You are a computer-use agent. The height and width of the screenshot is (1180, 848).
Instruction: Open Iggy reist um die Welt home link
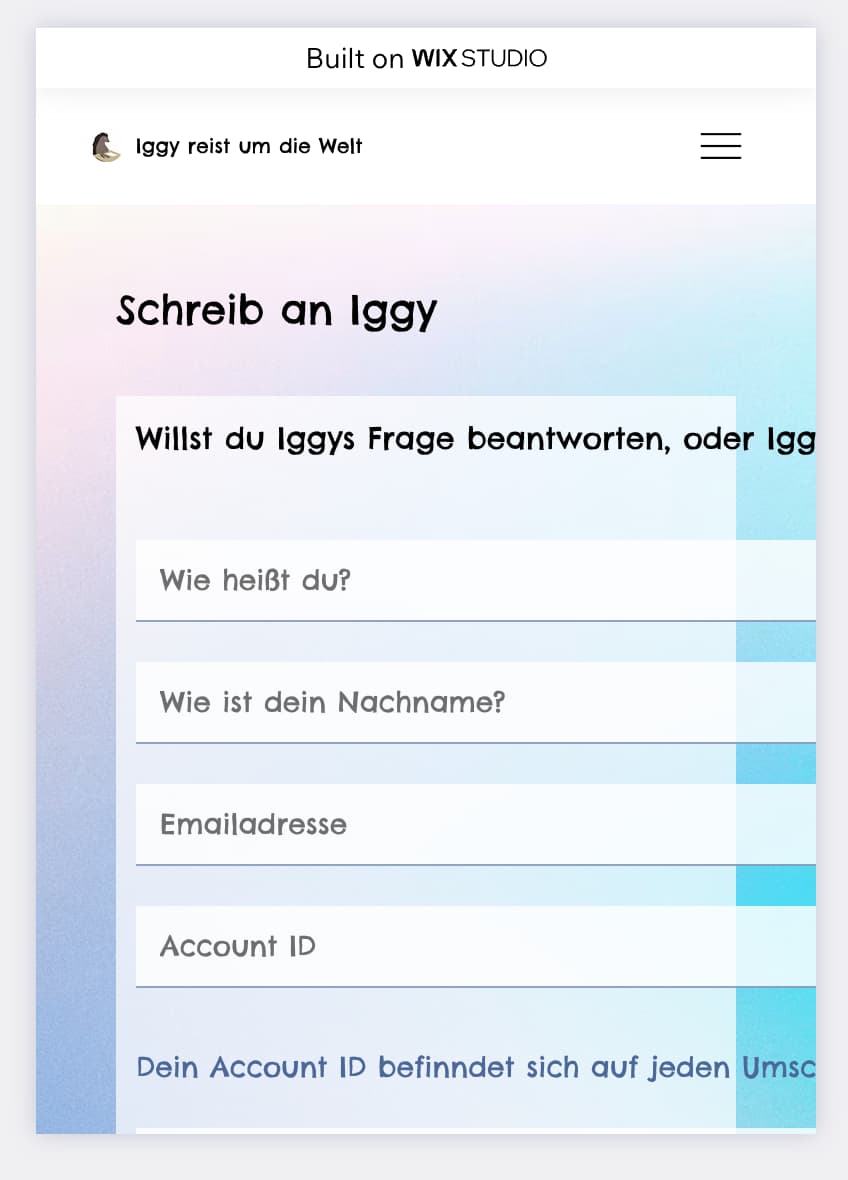click(248, 146)
